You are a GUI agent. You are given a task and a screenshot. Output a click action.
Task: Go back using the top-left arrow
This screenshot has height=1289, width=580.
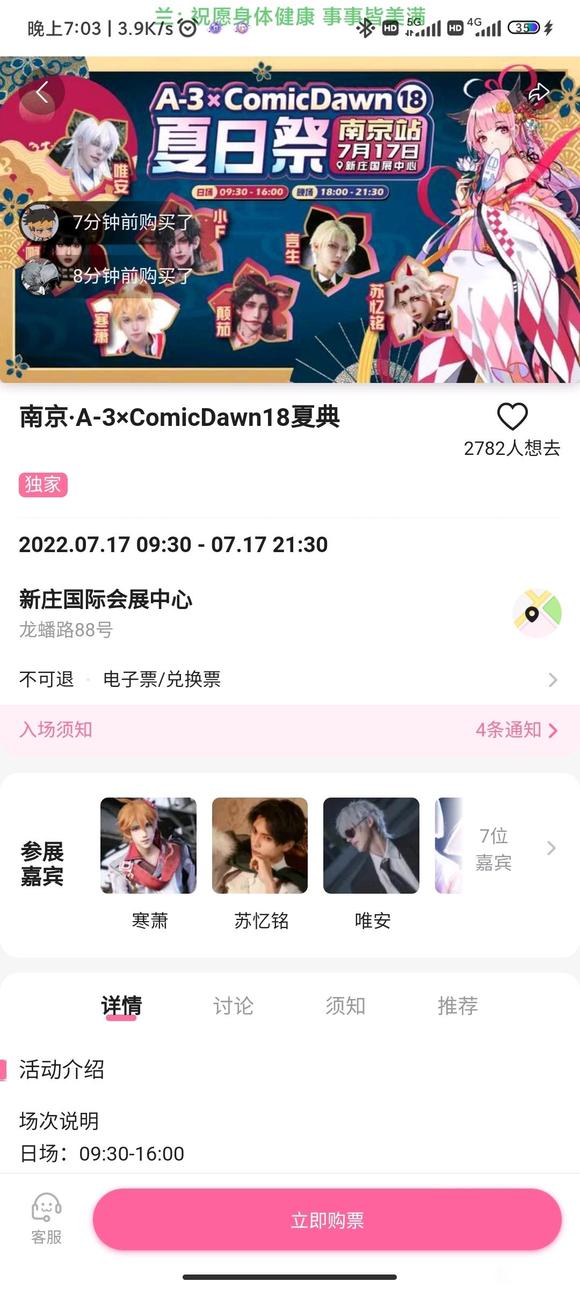click(41, 92)
